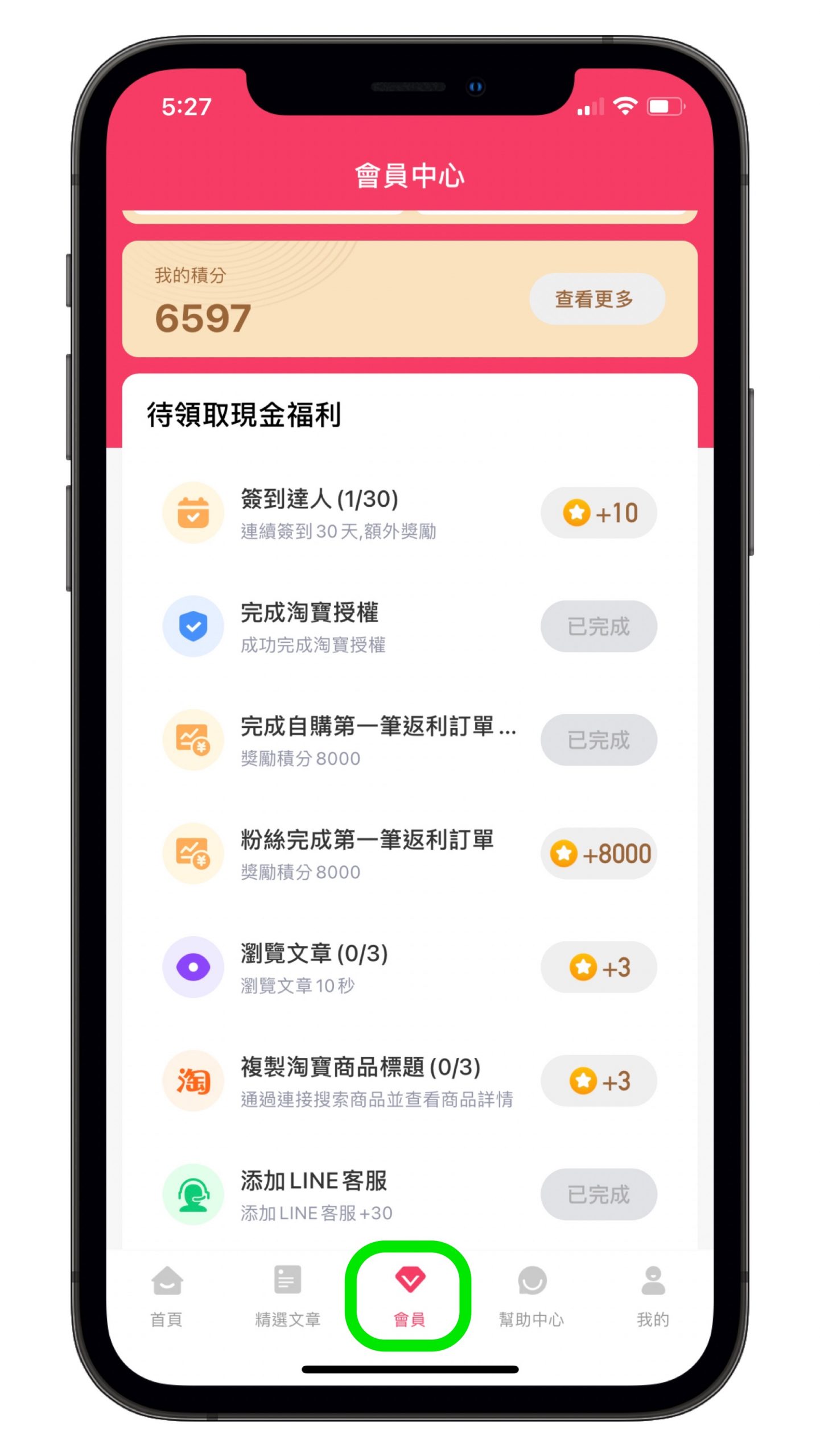Claim the +8000 reward for 粉絲完成第一筆返利訂單
The width and height of the screenshot is (820, 1456).
(599, 853)
